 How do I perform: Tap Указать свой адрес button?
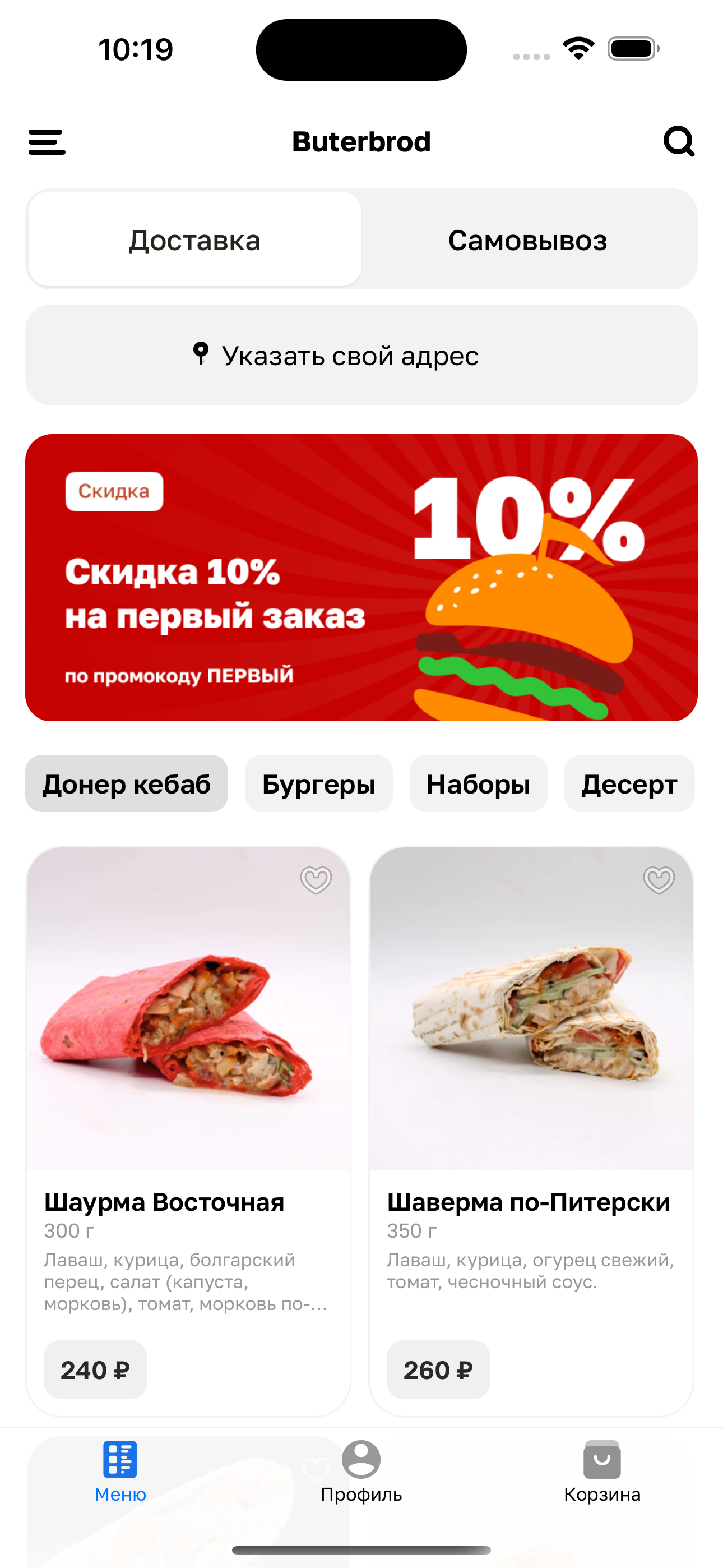click(361, 356)
